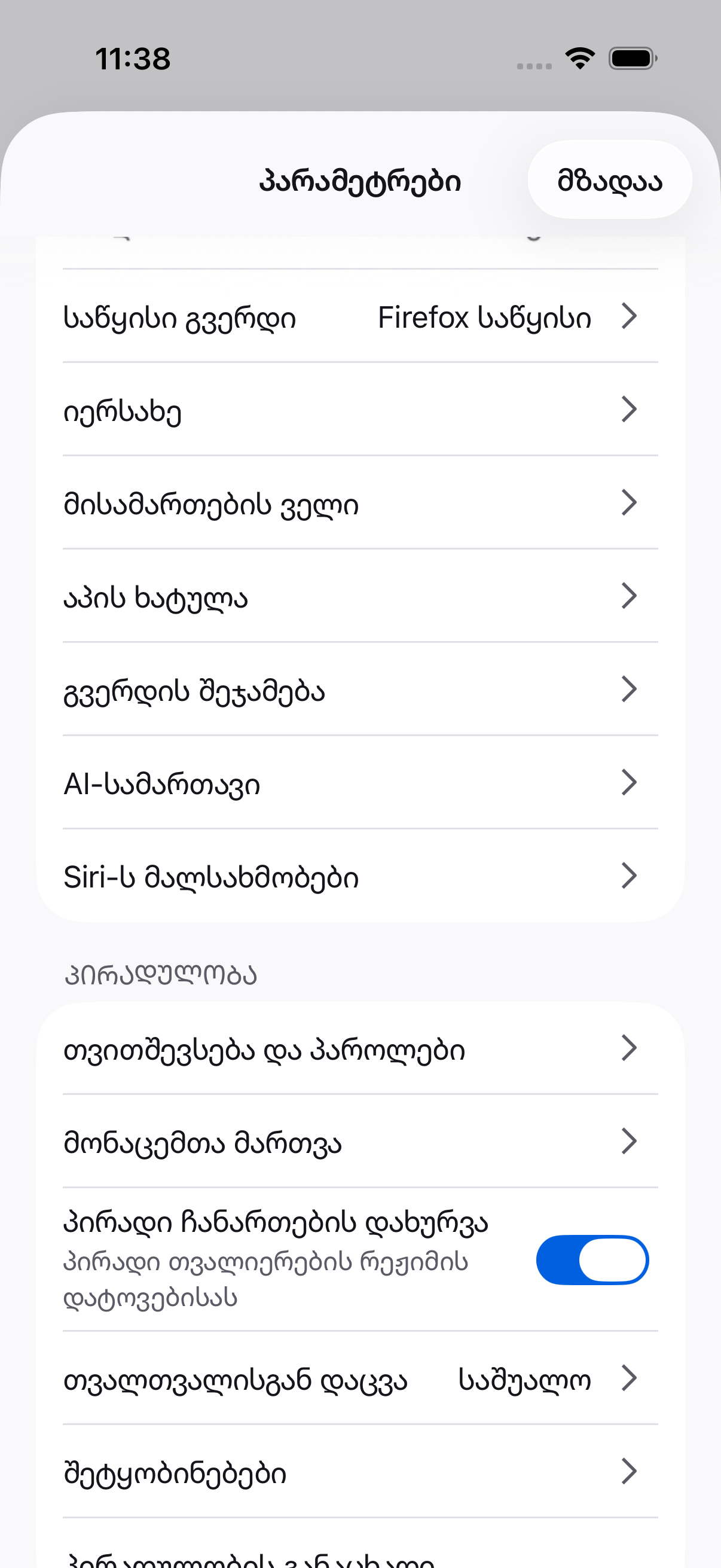Open შეტყობინებები settings
This screenshot has height=1568, width=721.
pyautogui.click(x=360, y=1472)
